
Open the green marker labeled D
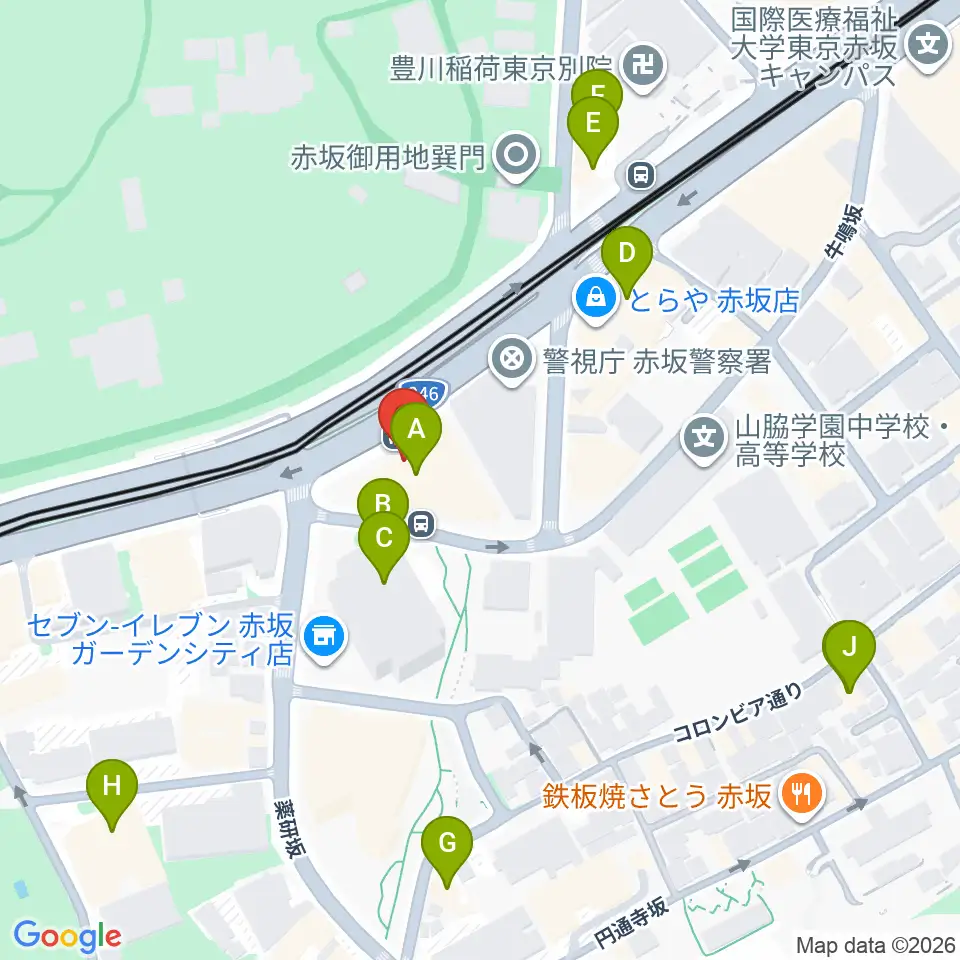coord(626,257)
